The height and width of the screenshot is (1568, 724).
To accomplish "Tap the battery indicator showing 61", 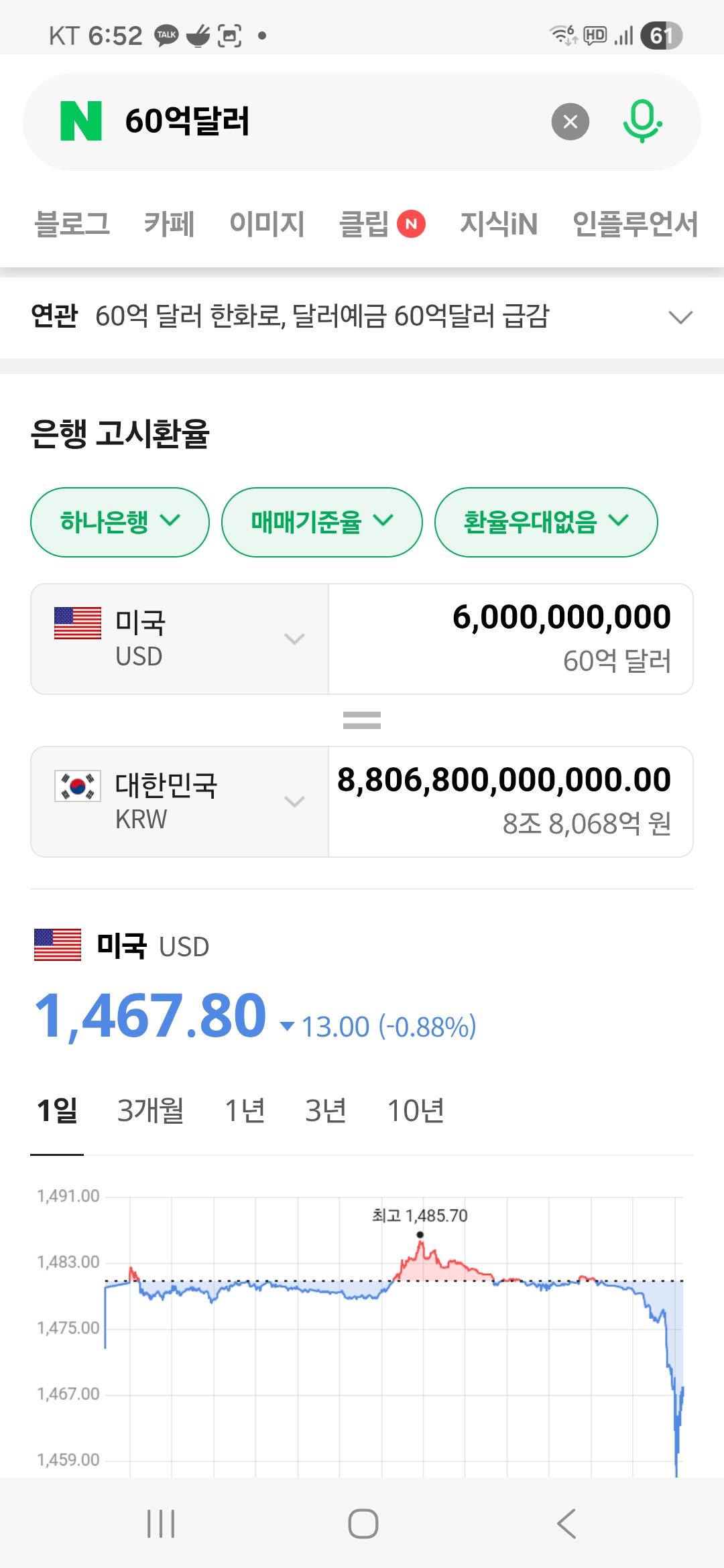I will [x=662, y=34].
